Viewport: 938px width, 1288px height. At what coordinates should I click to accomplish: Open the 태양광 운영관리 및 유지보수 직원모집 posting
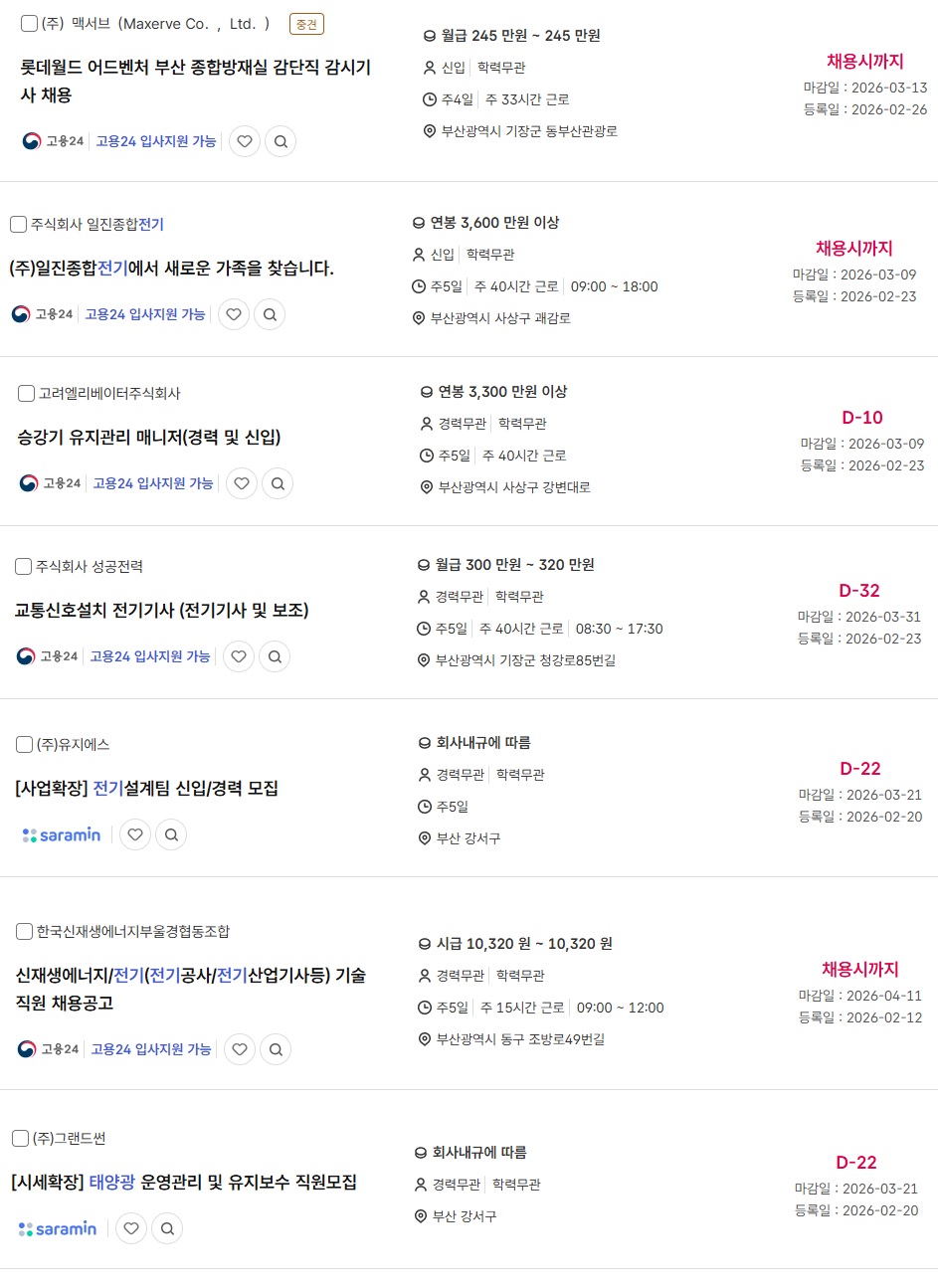183,1182
